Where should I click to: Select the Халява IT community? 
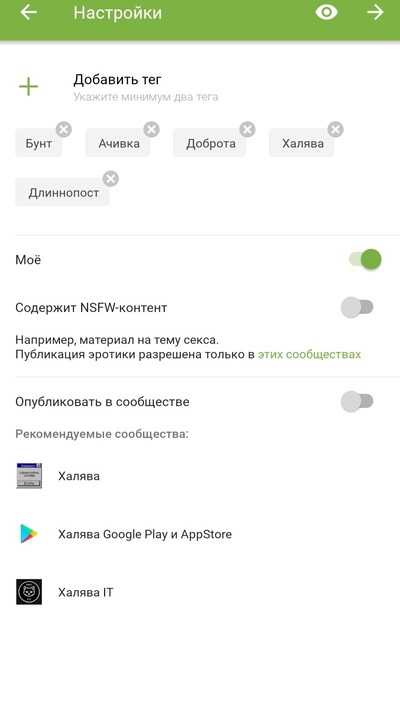click(200, 592)
